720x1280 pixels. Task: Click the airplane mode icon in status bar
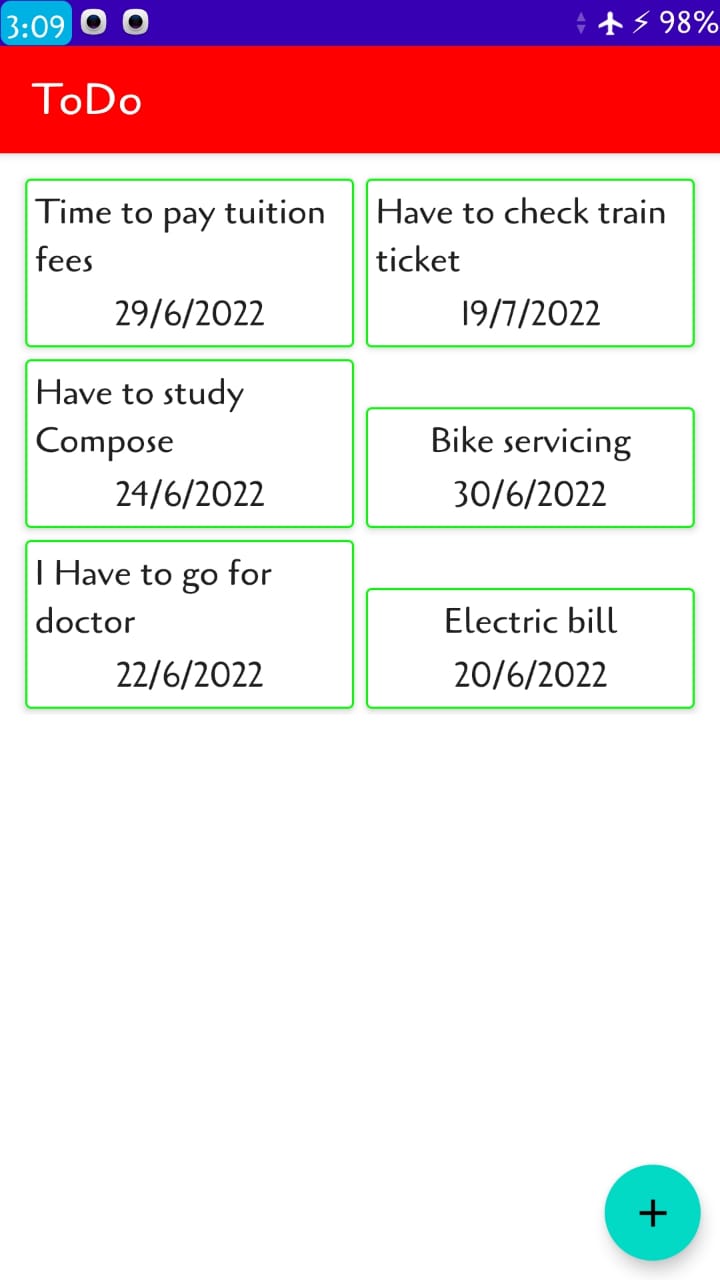pos(611,21)
